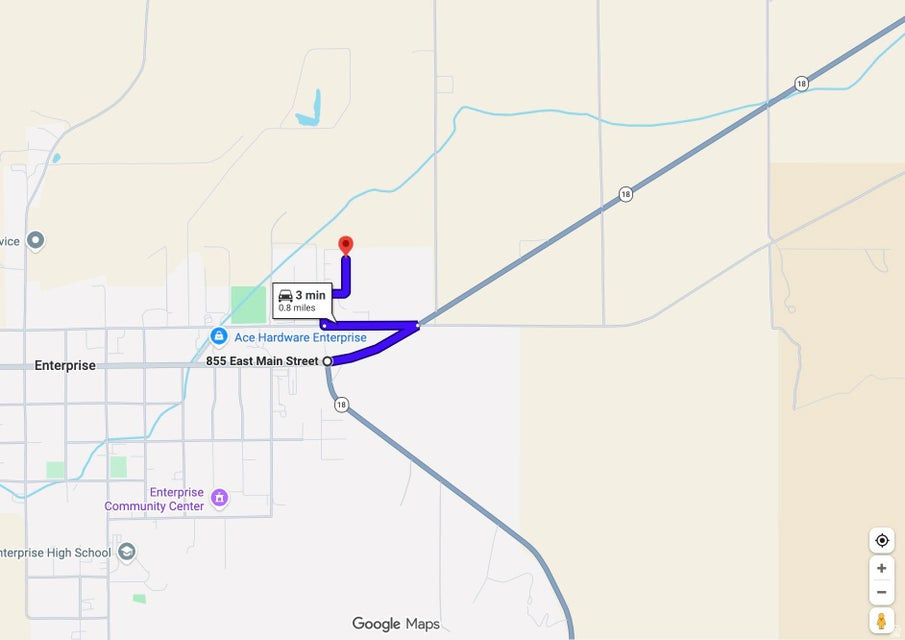
Task: Zoom out of the map
Action: 881,592
